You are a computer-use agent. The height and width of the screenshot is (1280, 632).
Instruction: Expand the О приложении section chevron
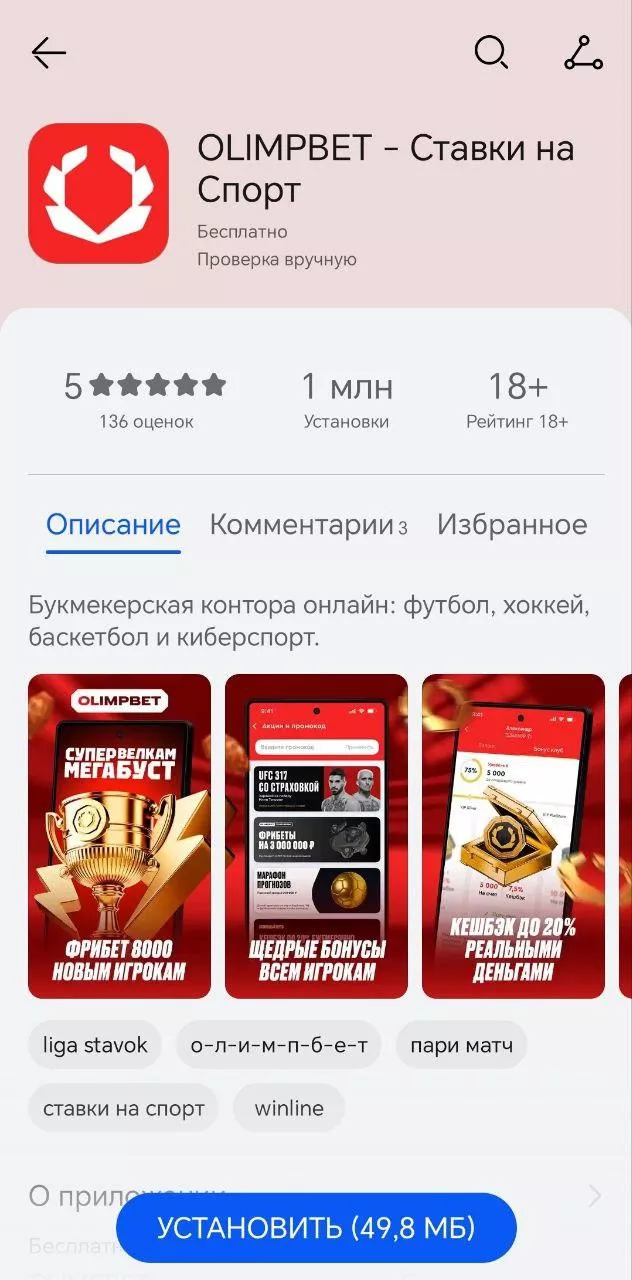(x=595, y=1195)
